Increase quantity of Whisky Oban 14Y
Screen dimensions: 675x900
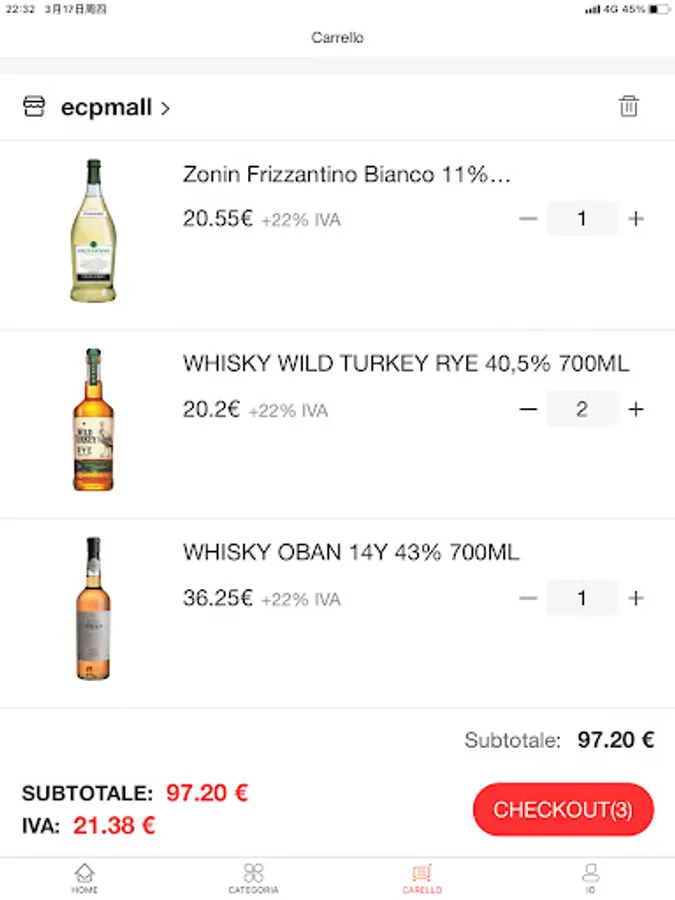pos(636,599)
